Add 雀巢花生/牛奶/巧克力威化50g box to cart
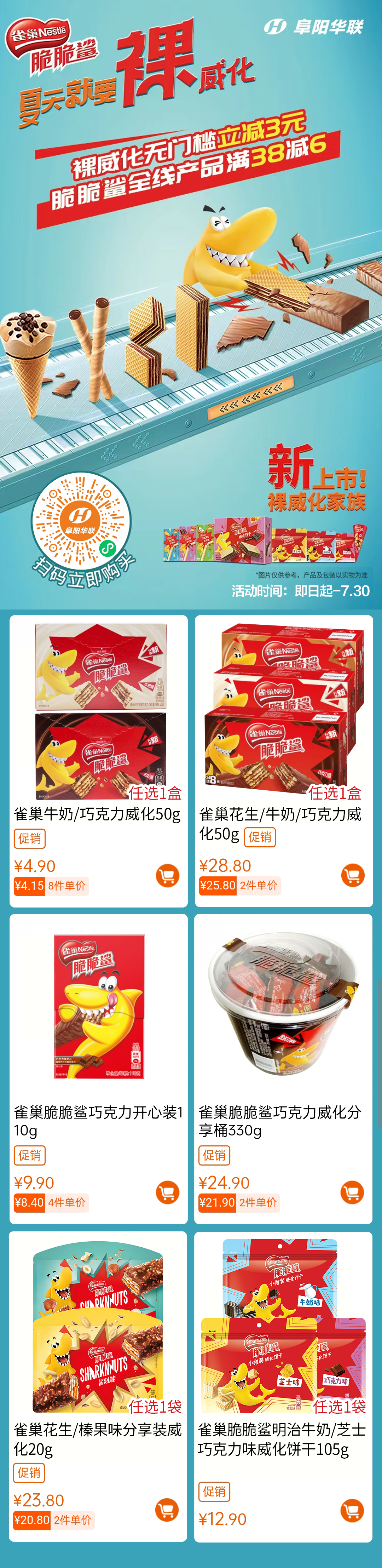This screenshot has width=382, height=1568. tap(353, 875)
